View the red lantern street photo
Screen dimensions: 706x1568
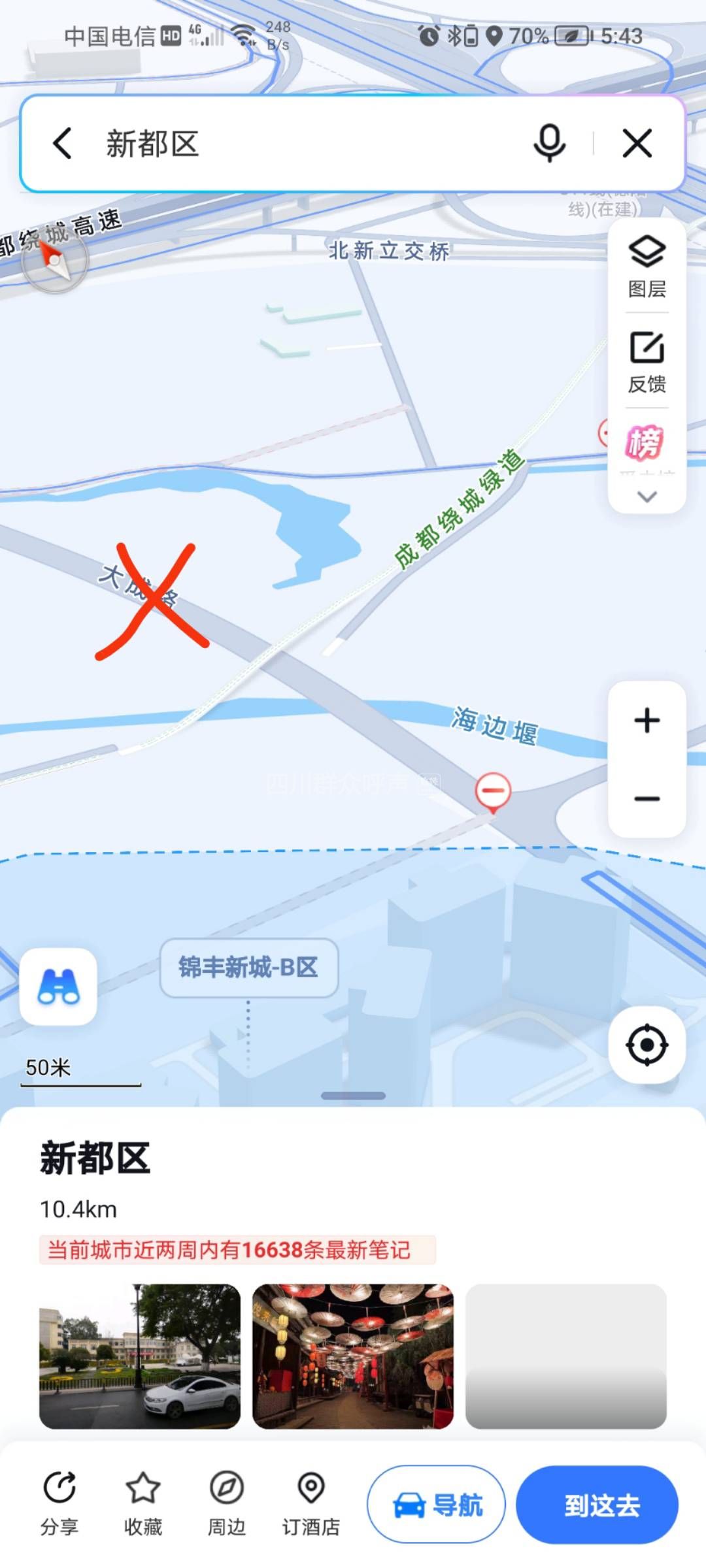click(353, 1356)
